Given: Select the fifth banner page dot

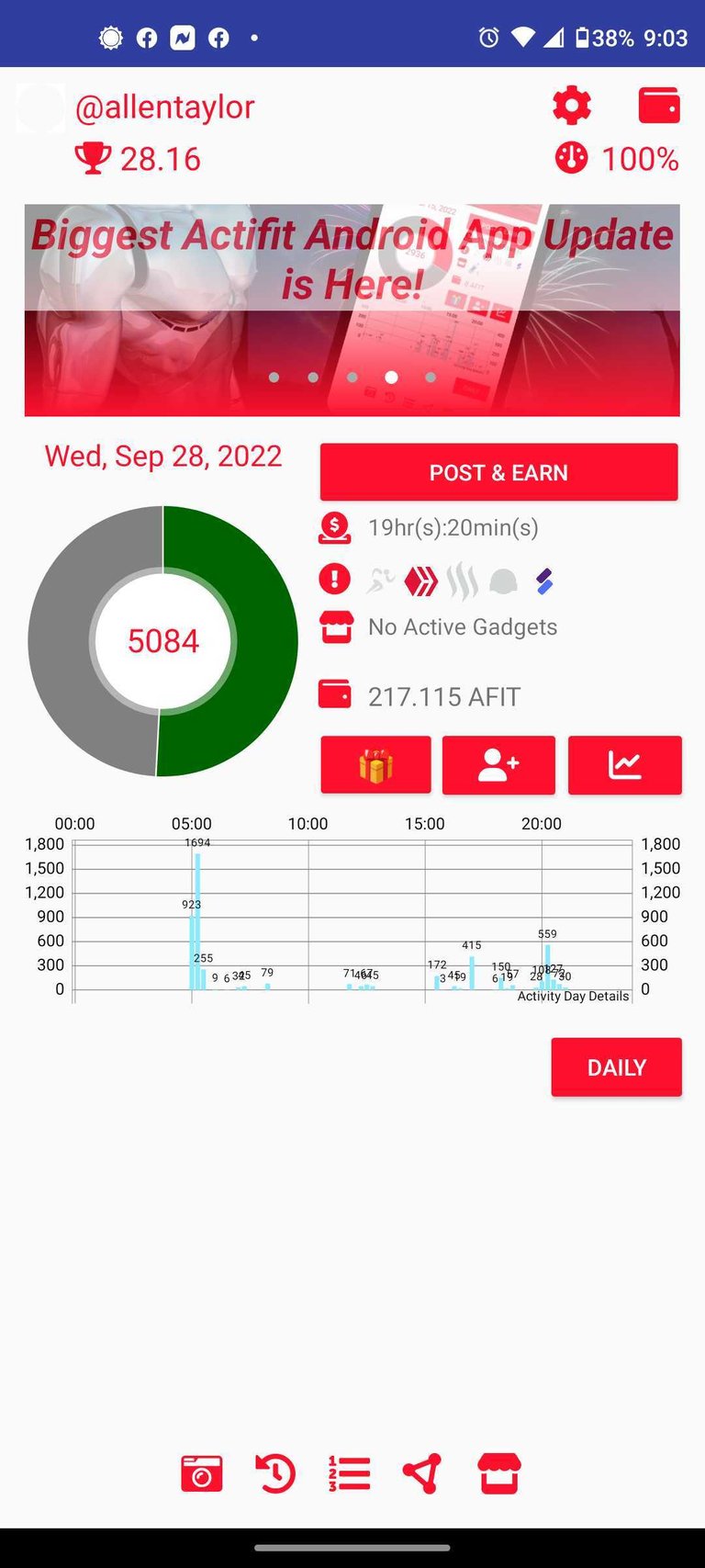Looking at the screenshot, I should 431,378.
